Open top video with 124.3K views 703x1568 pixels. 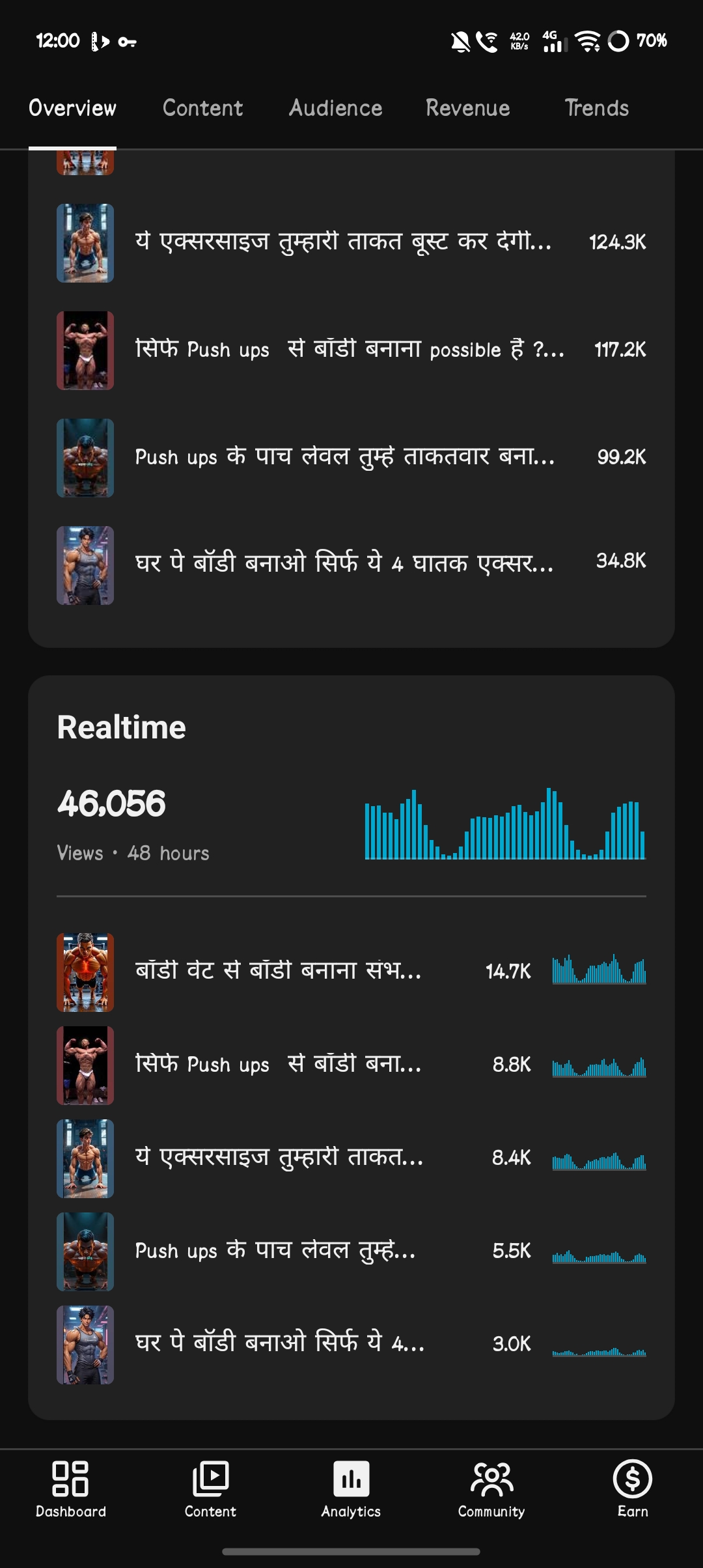point(351,243)
